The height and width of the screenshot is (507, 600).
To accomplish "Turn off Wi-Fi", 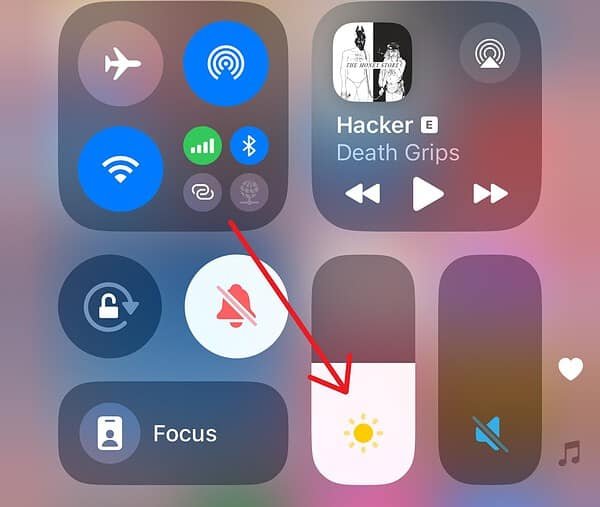I will (120, 169).
